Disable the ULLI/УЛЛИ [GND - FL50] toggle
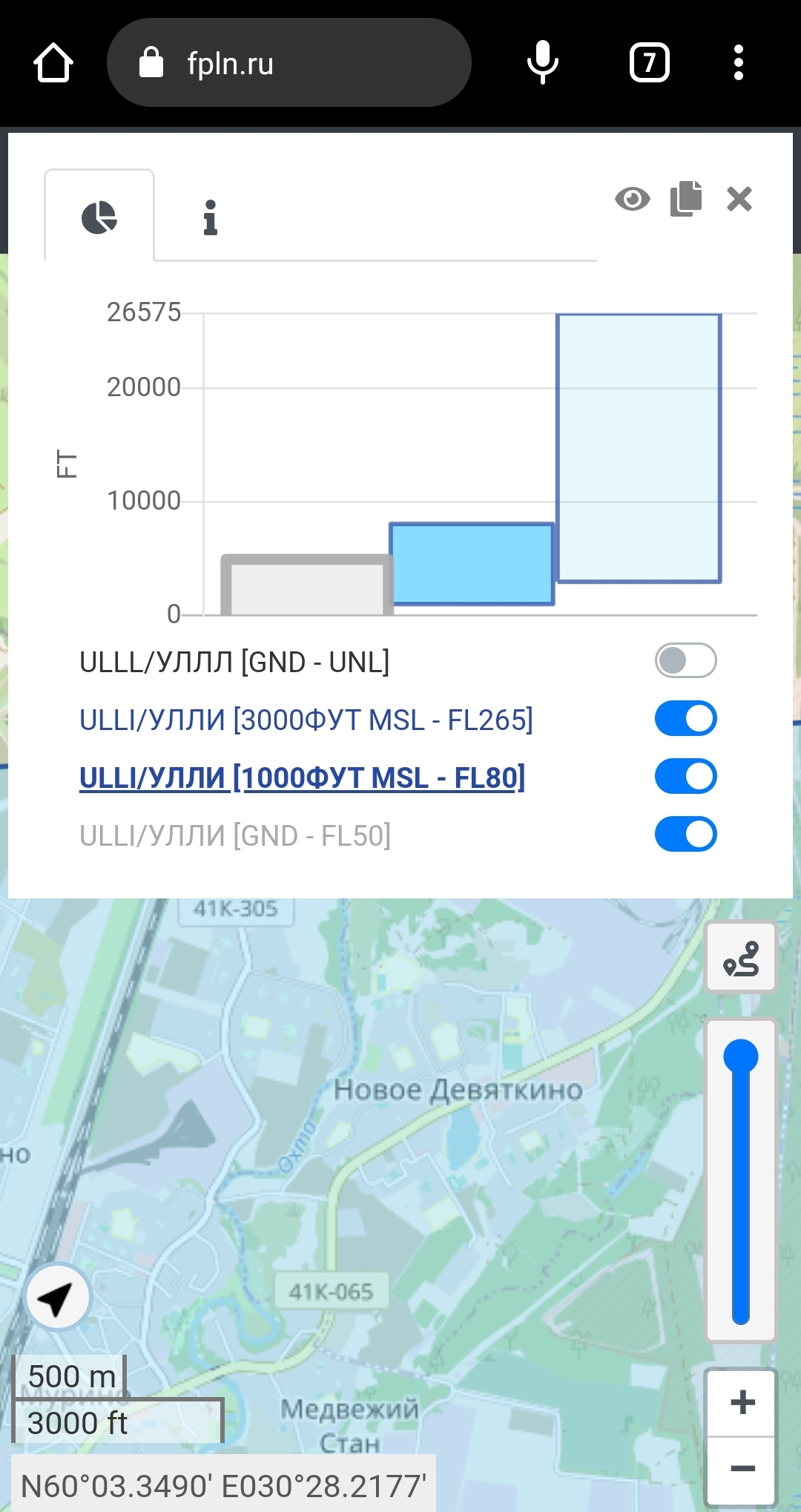The image size is (801, 1512). pyautogui.click(x=685, y=834)
